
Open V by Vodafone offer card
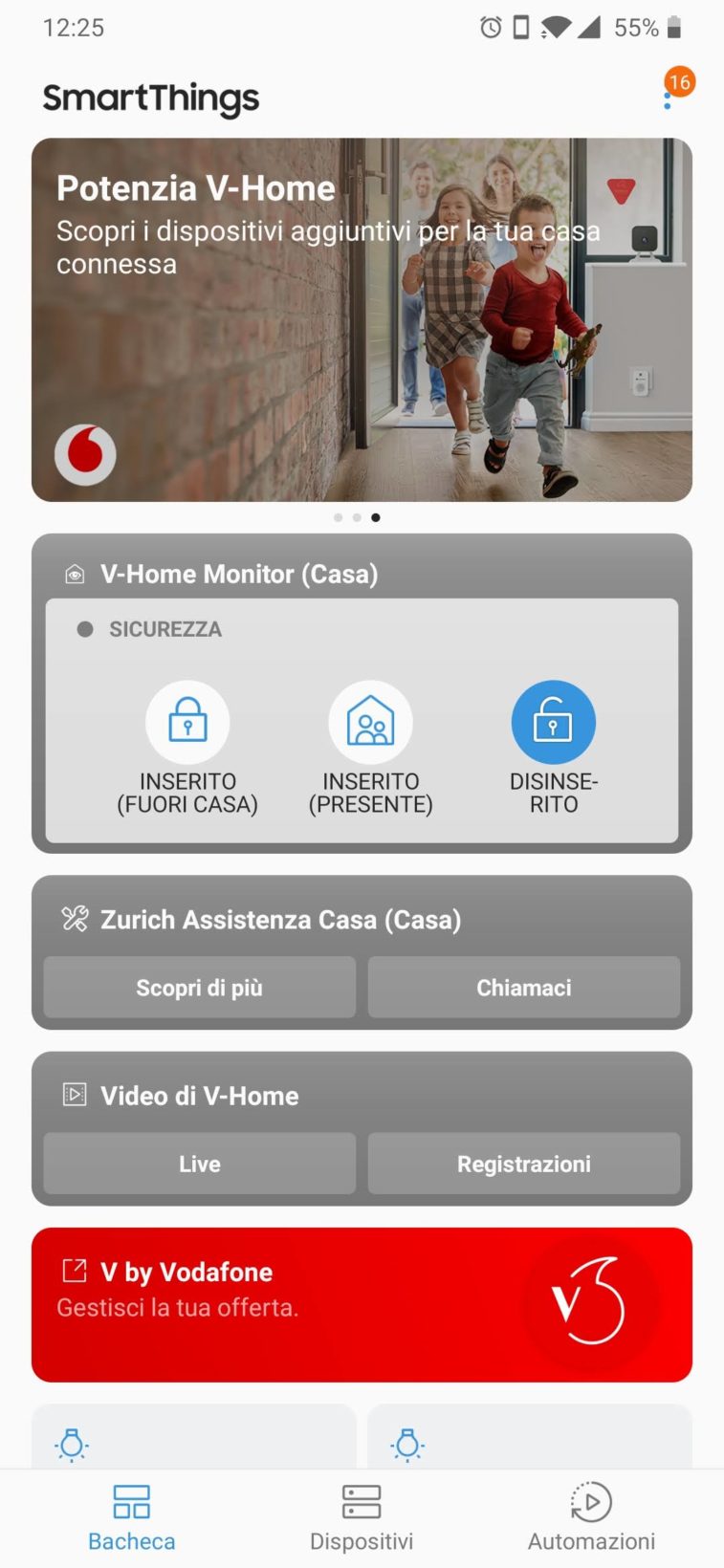click(362, 1304)
